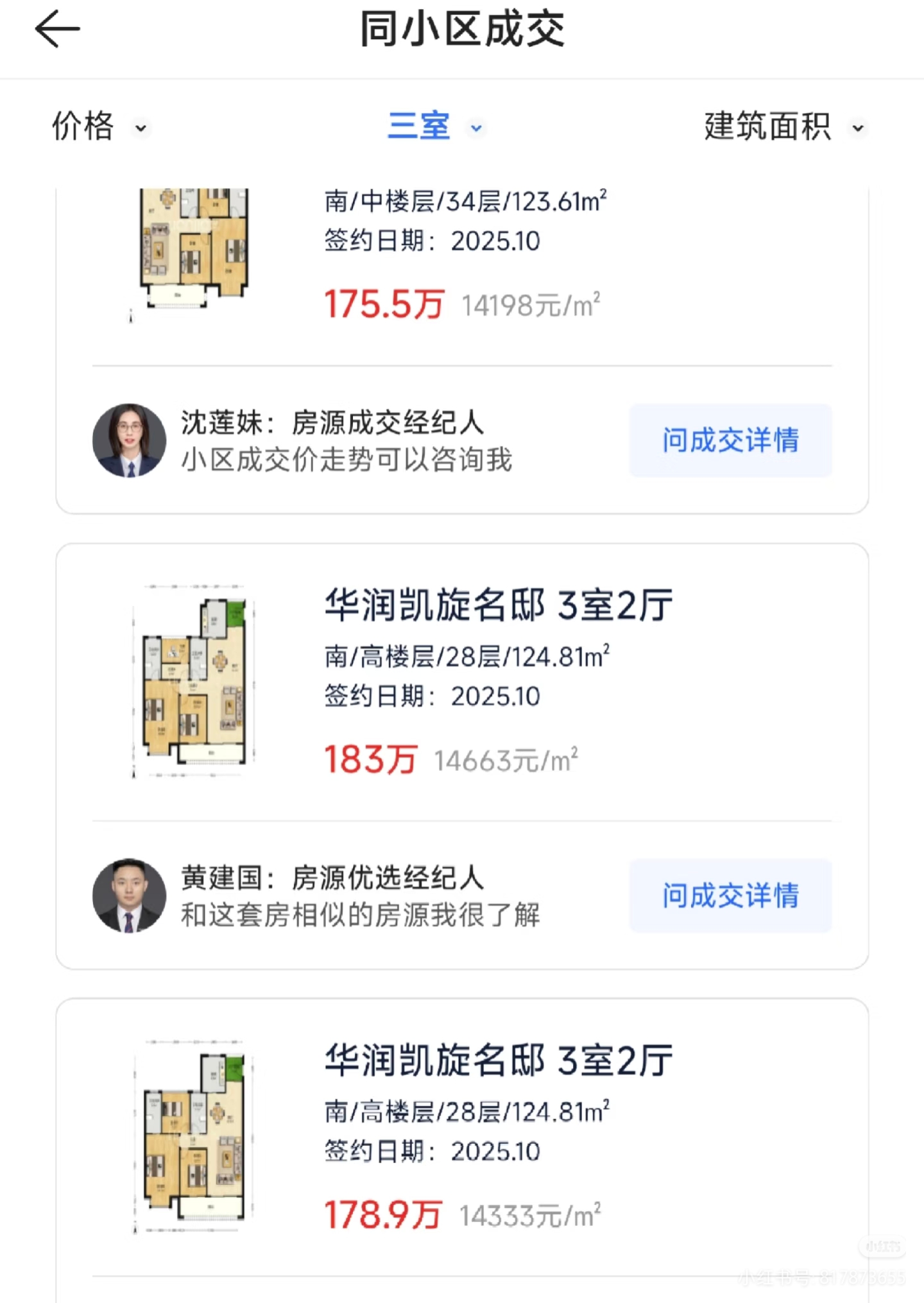Expand the 价格 filter dropdown
The width and height of the screenshot is (924, 1303).
coord(99,126)
